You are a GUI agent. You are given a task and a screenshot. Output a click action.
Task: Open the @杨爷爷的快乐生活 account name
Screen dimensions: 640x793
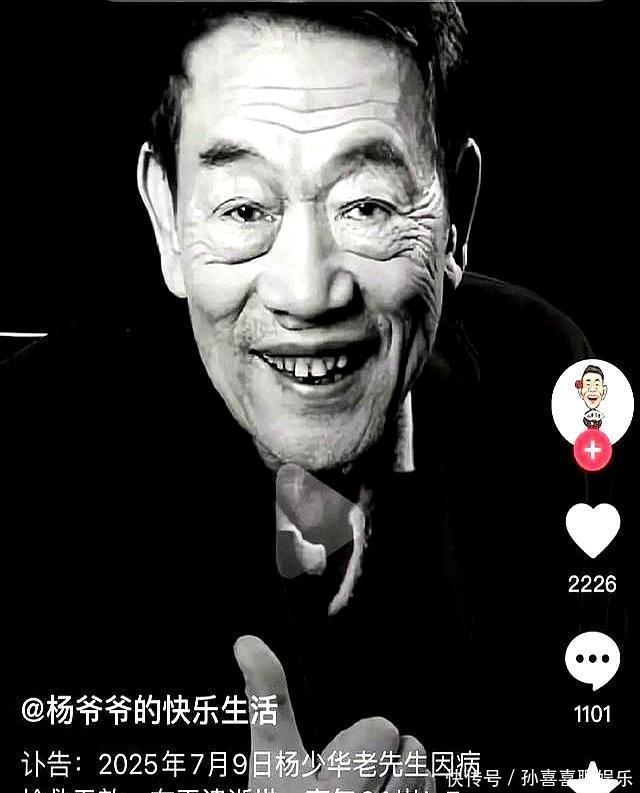click(x=150, y=711)
